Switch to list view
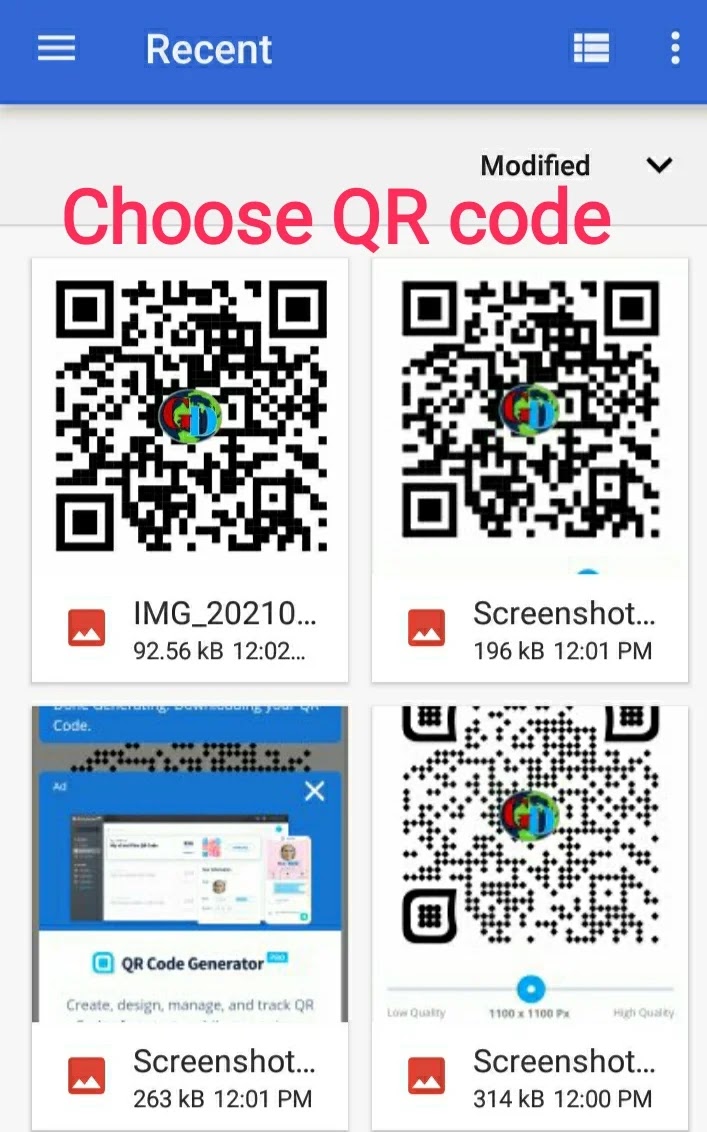This screenshot has width=707, height=1132. pos(591,49)
